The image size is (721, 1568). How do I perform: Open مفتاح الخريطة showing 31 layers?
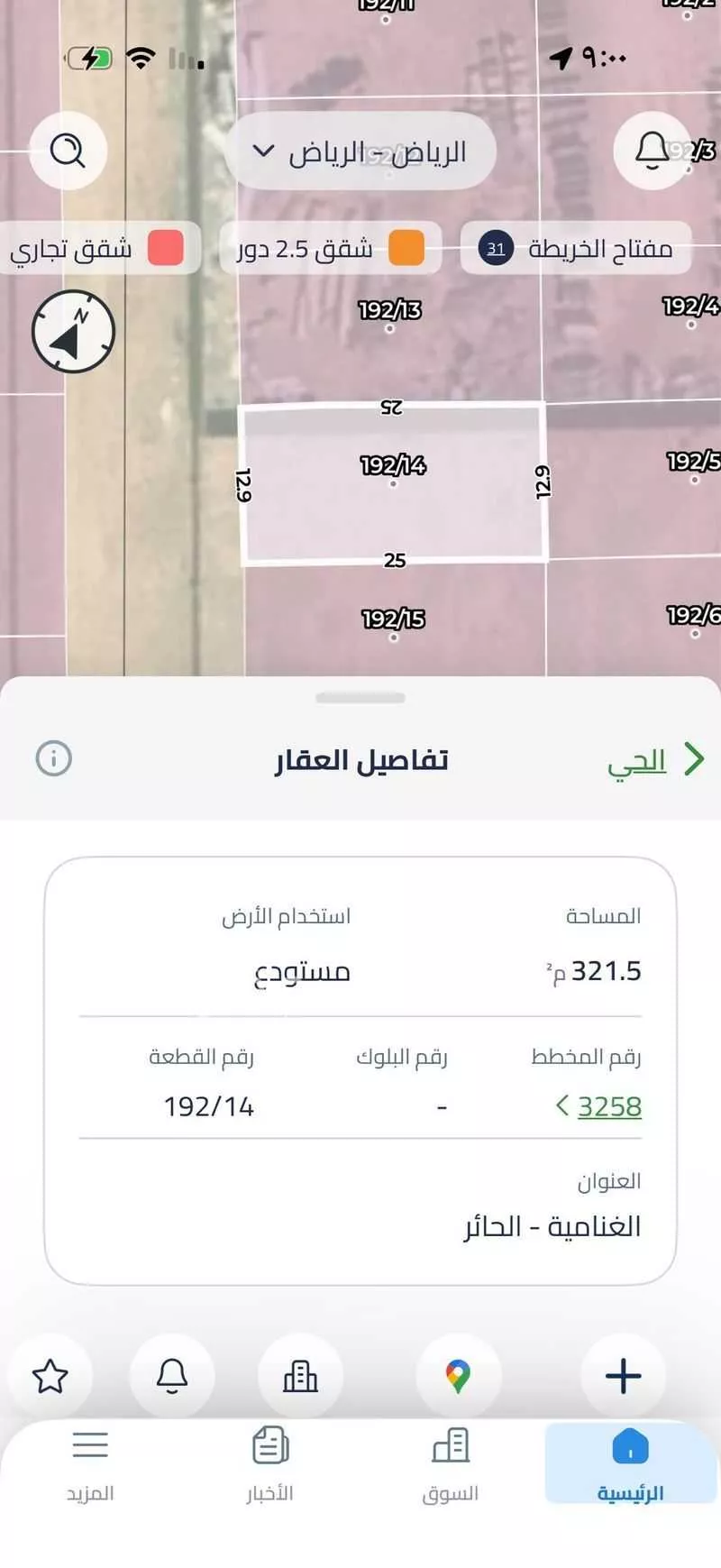click(577, 249)
